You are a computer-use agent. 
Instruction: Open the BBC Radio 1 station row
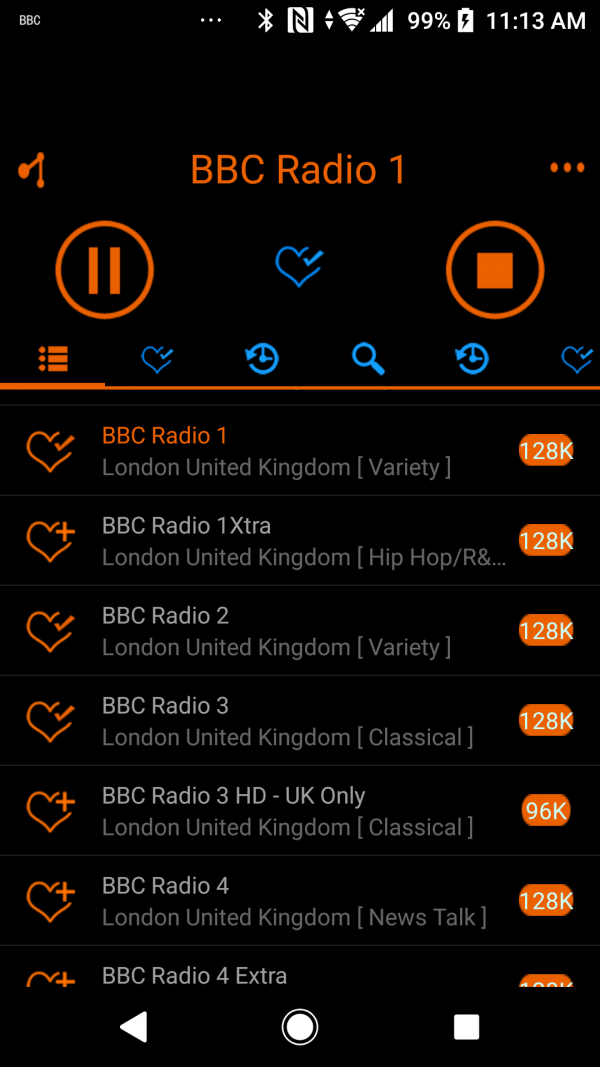tap(300, 451)
